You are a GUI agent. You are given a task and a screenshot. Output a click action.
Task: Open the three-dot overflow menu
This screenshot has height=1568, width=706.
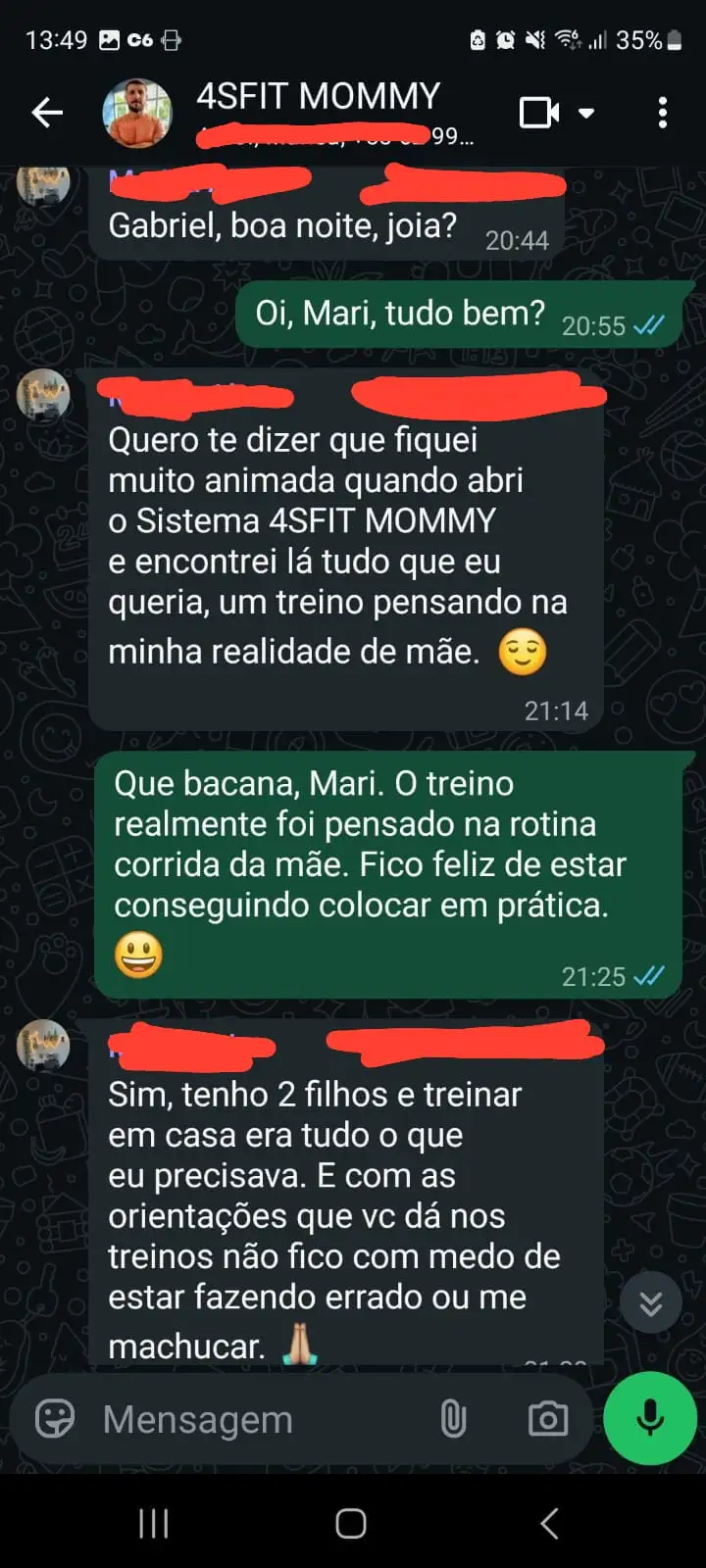click(663, 113)
